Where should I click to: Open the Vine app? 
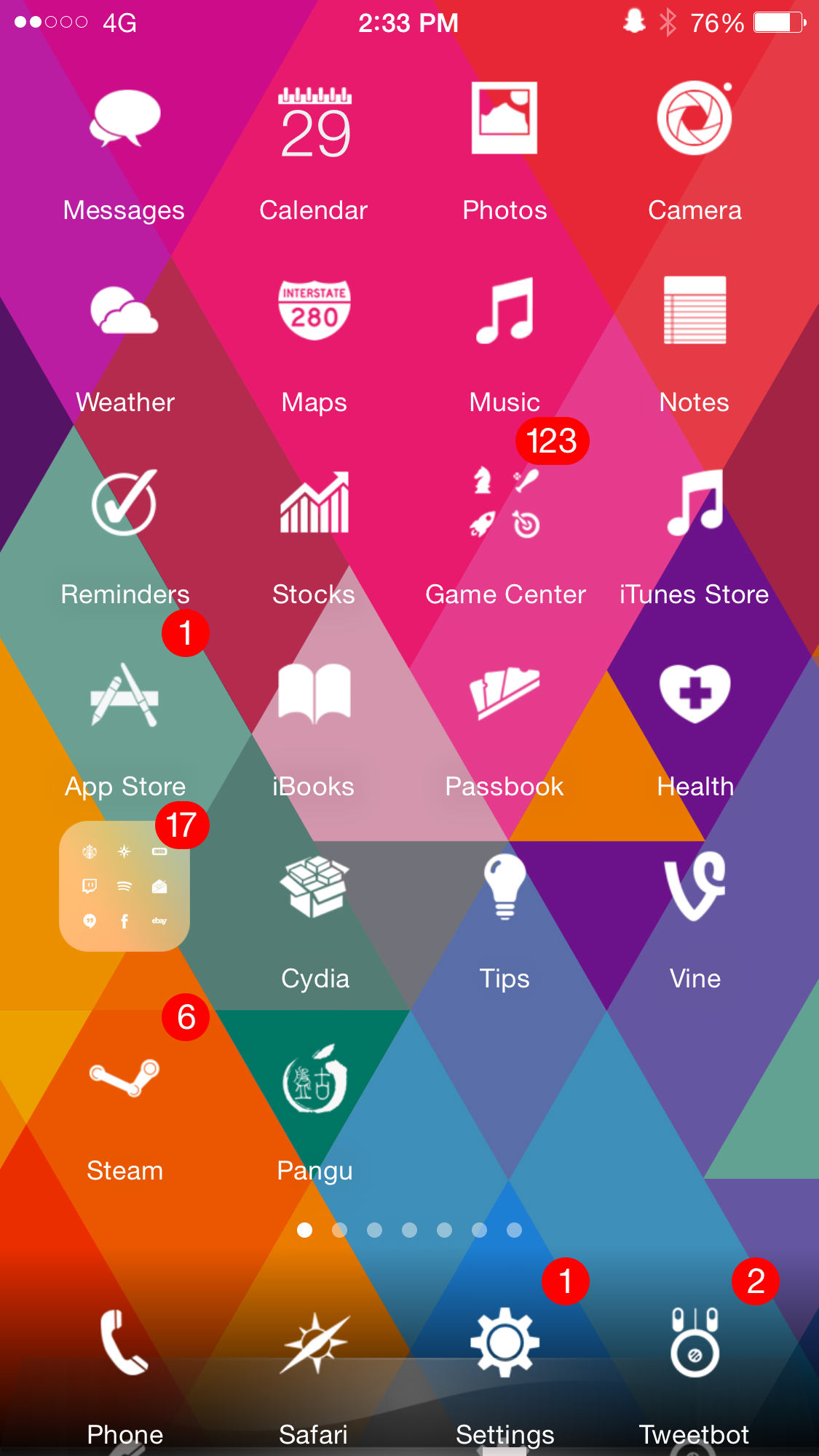(695, 886)
